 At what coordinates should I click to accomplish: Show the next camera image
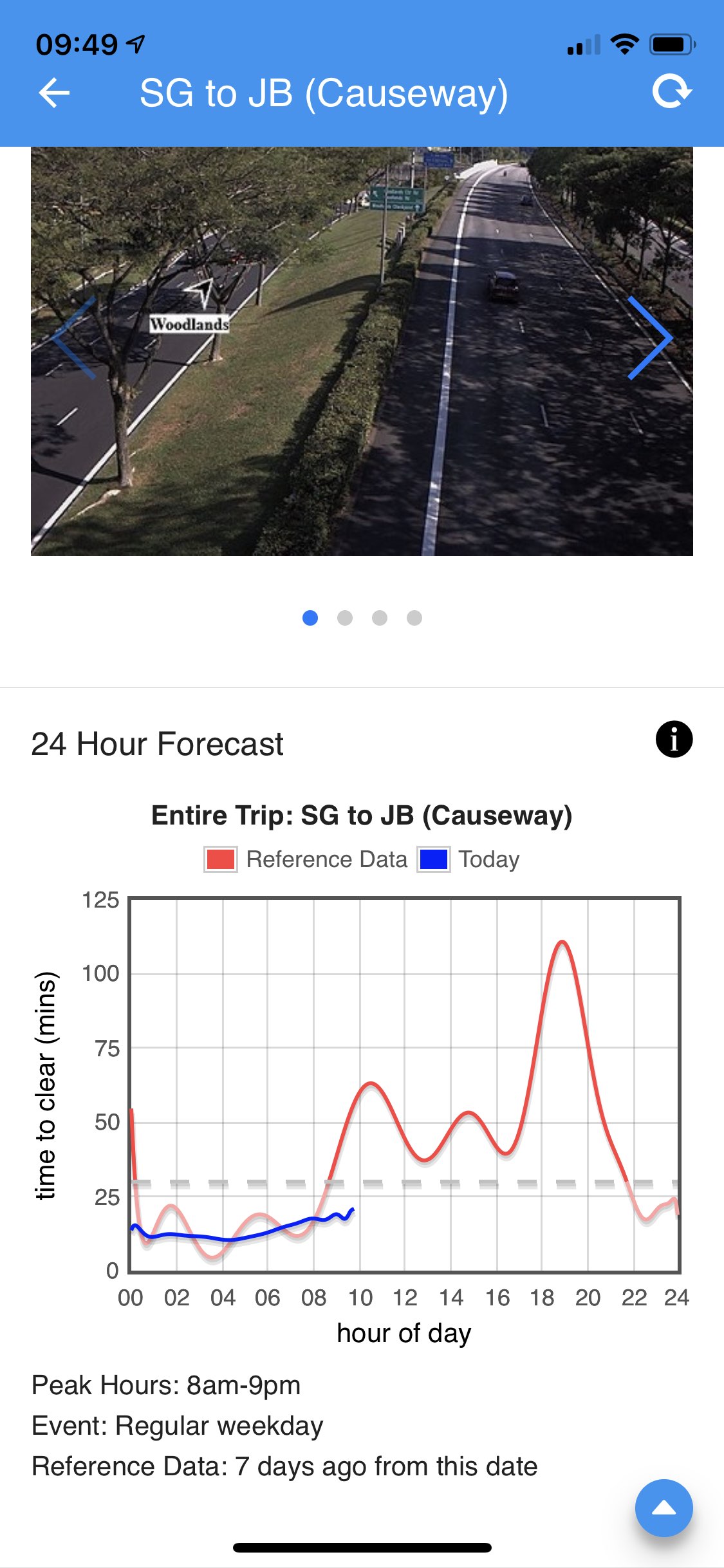[650, 338]
